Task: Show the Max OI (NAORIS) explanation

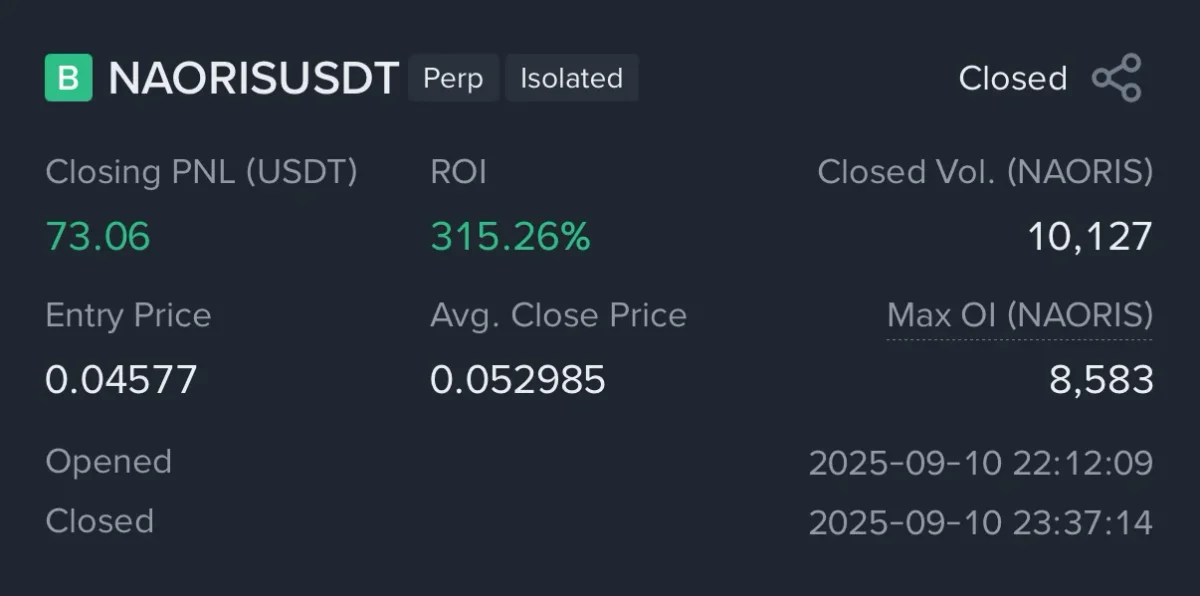Action: pyautogui.click(x=1019, y=316)
